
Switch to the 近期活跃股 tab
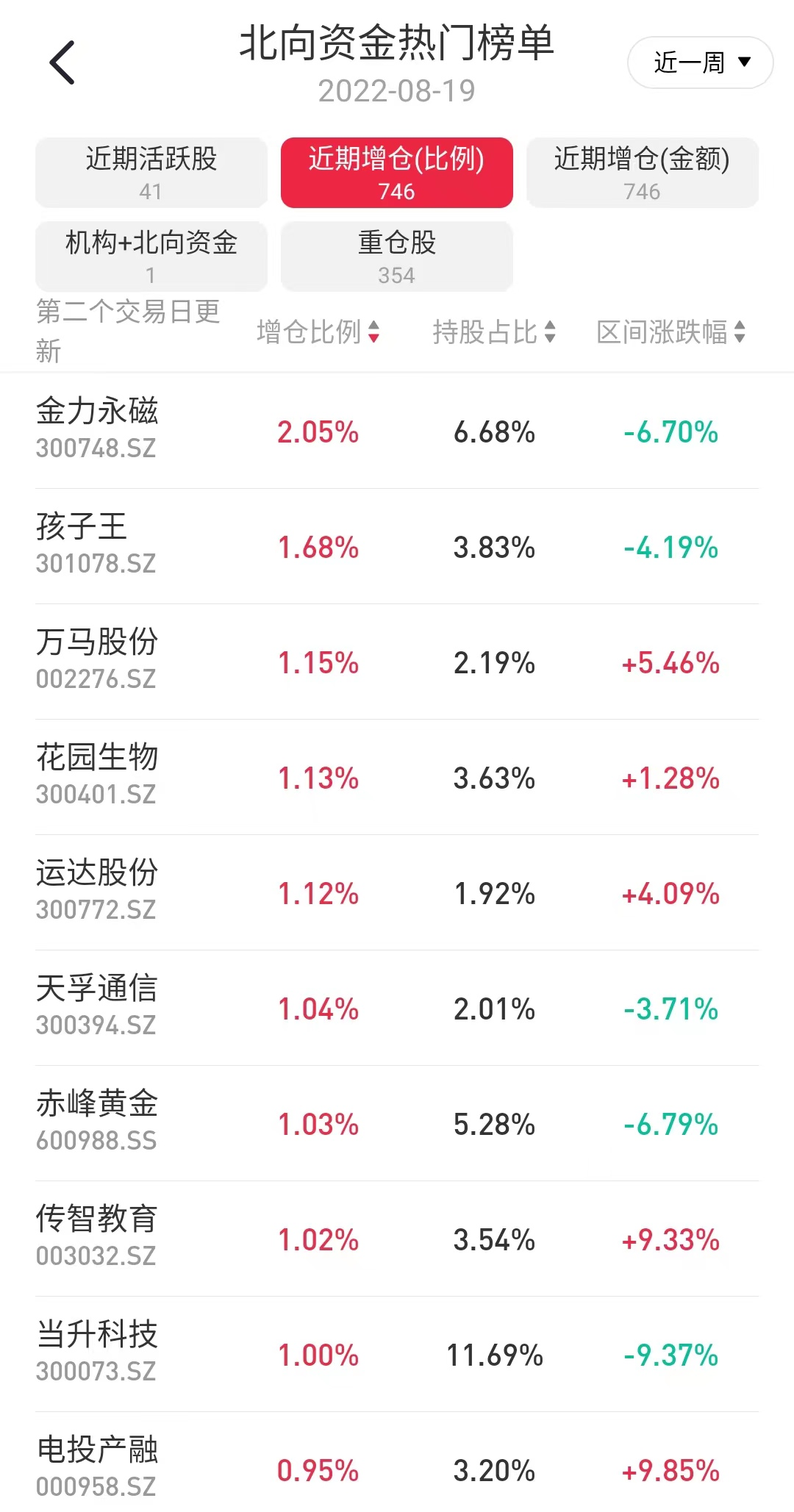151,173
